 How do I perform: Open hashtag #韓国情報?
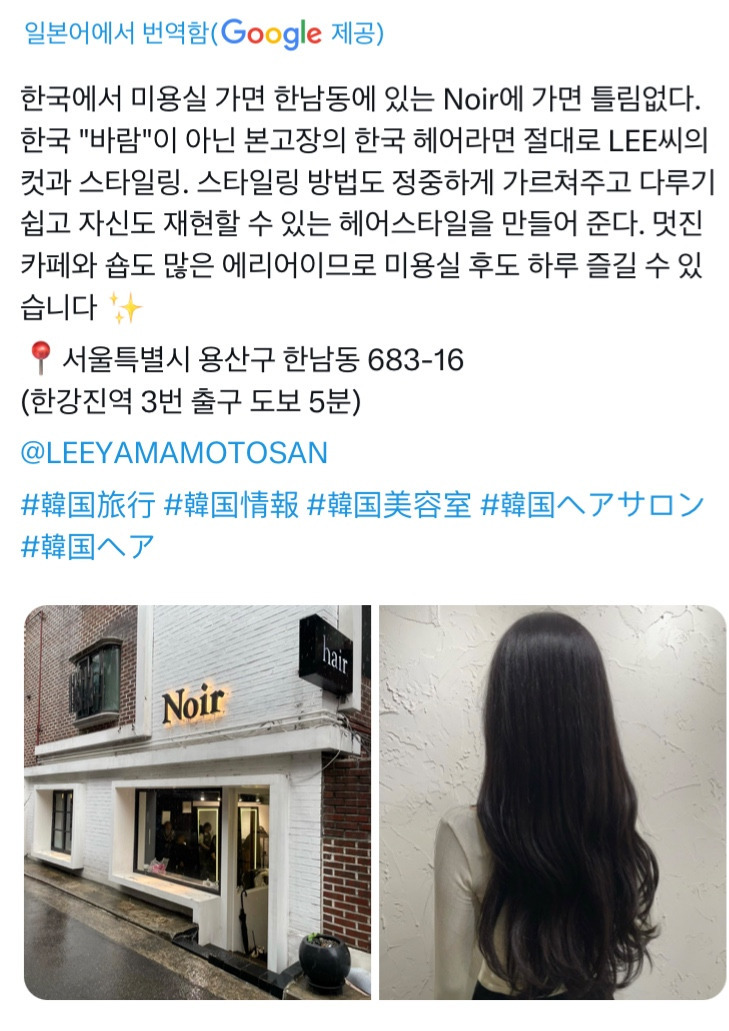pyautogui.click(x=231, y=504)
